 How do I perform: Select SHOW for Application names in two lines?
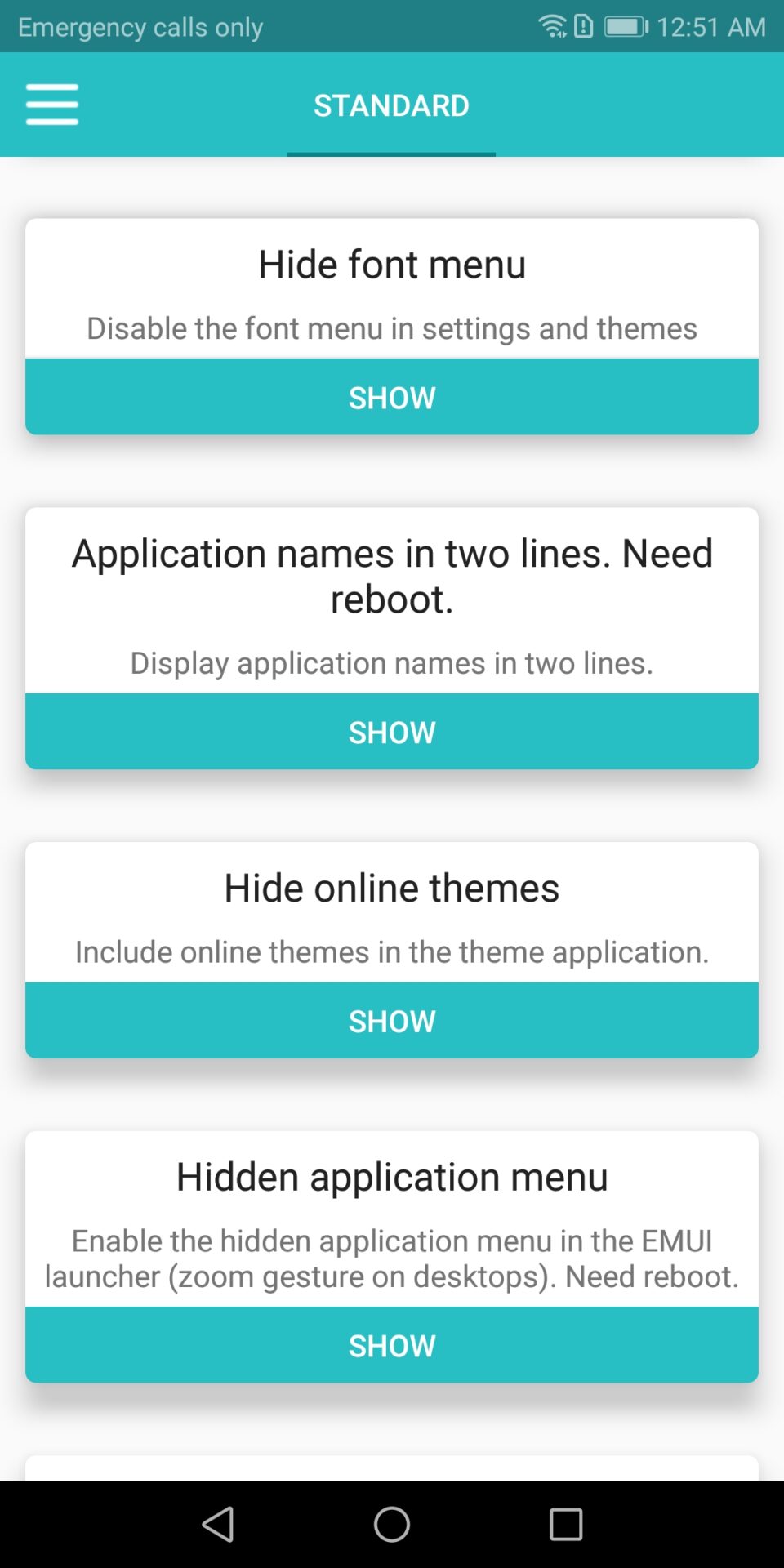[392, 733]
